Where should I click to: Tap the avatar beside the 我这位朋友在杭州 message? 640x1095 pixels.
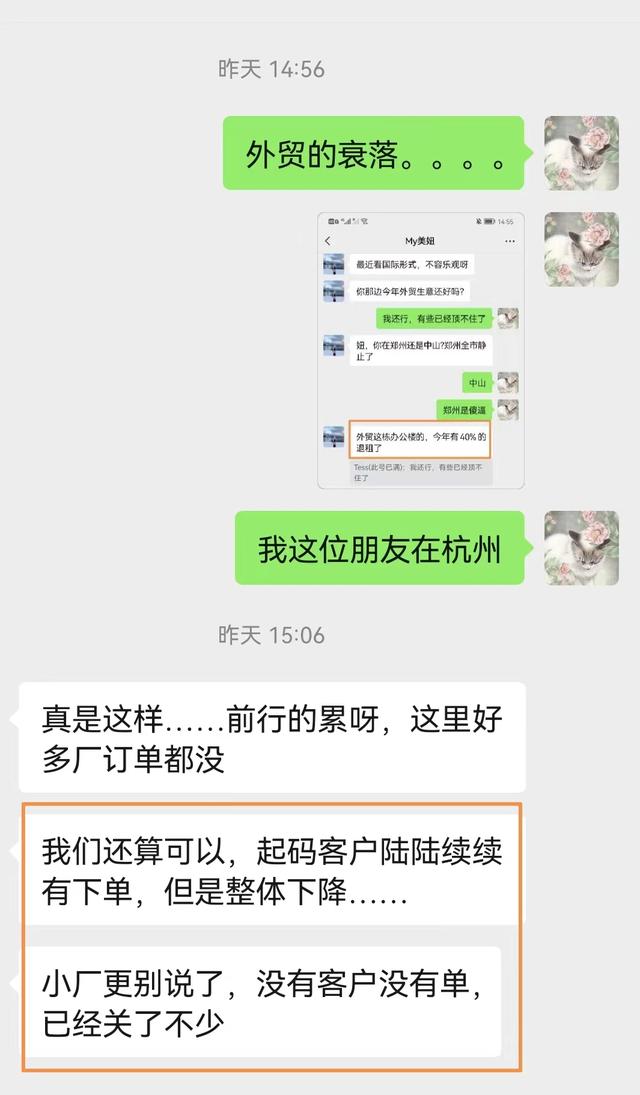pos(581,548)
